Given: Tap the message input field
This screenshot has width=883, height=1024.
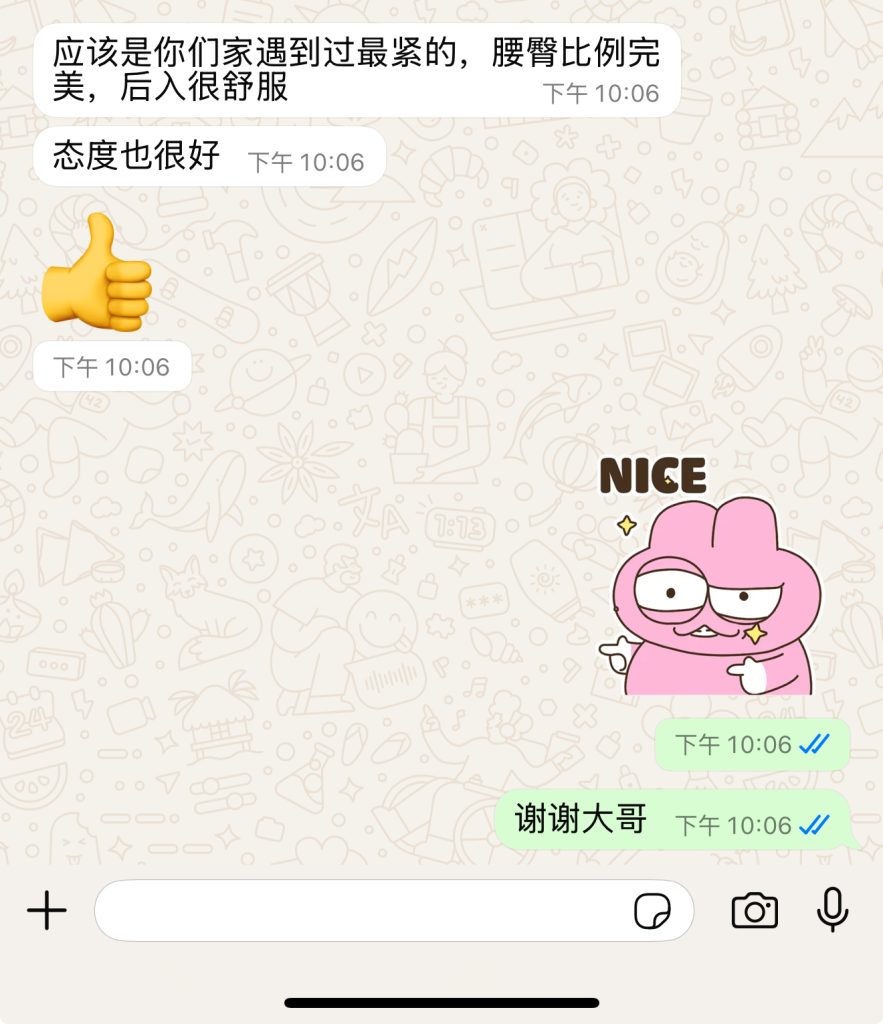Looking at the screenshot, I should 360,911.
